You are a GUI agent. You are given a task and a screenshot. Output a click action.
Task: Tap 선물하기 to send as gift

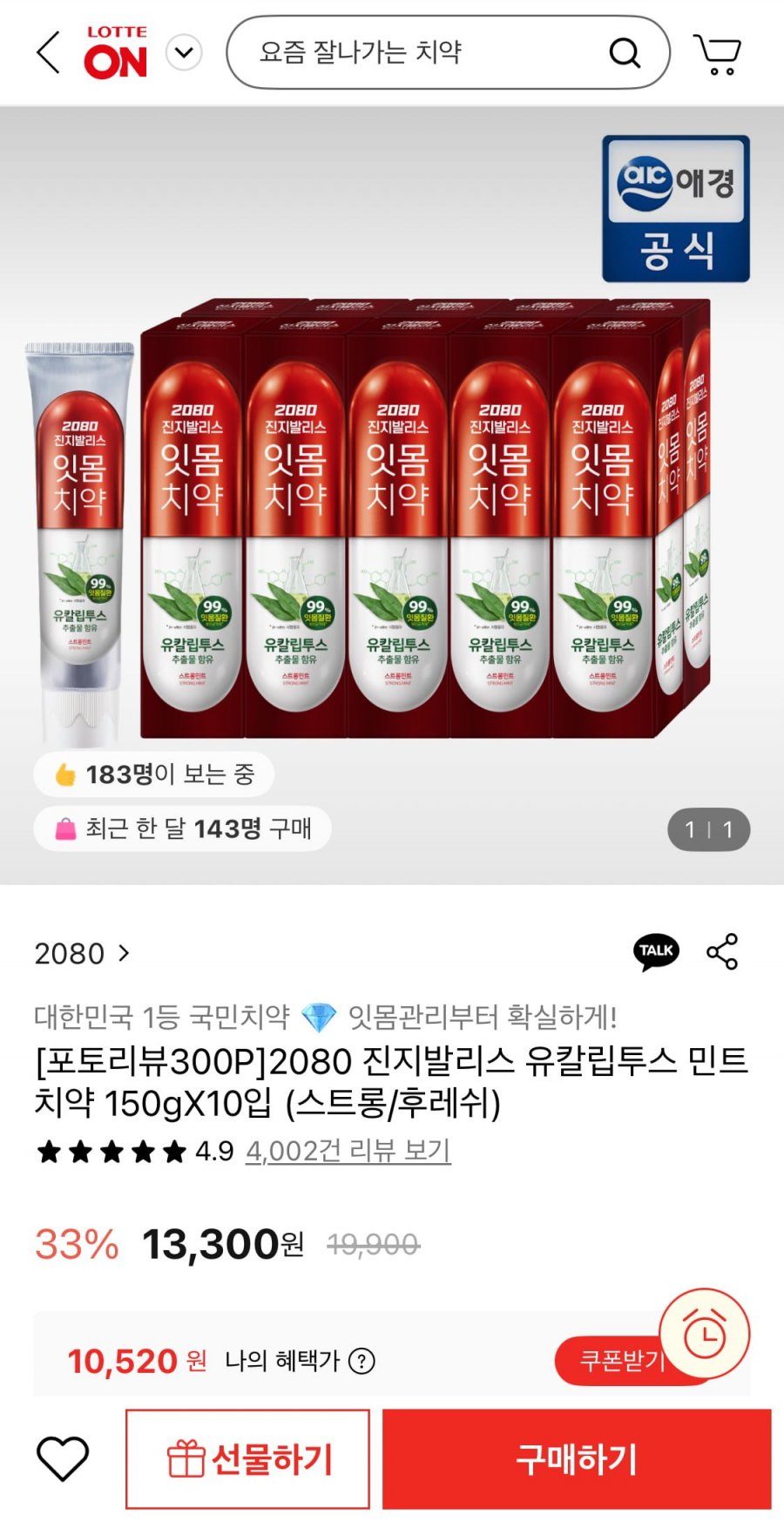(x=248, y=1458)
